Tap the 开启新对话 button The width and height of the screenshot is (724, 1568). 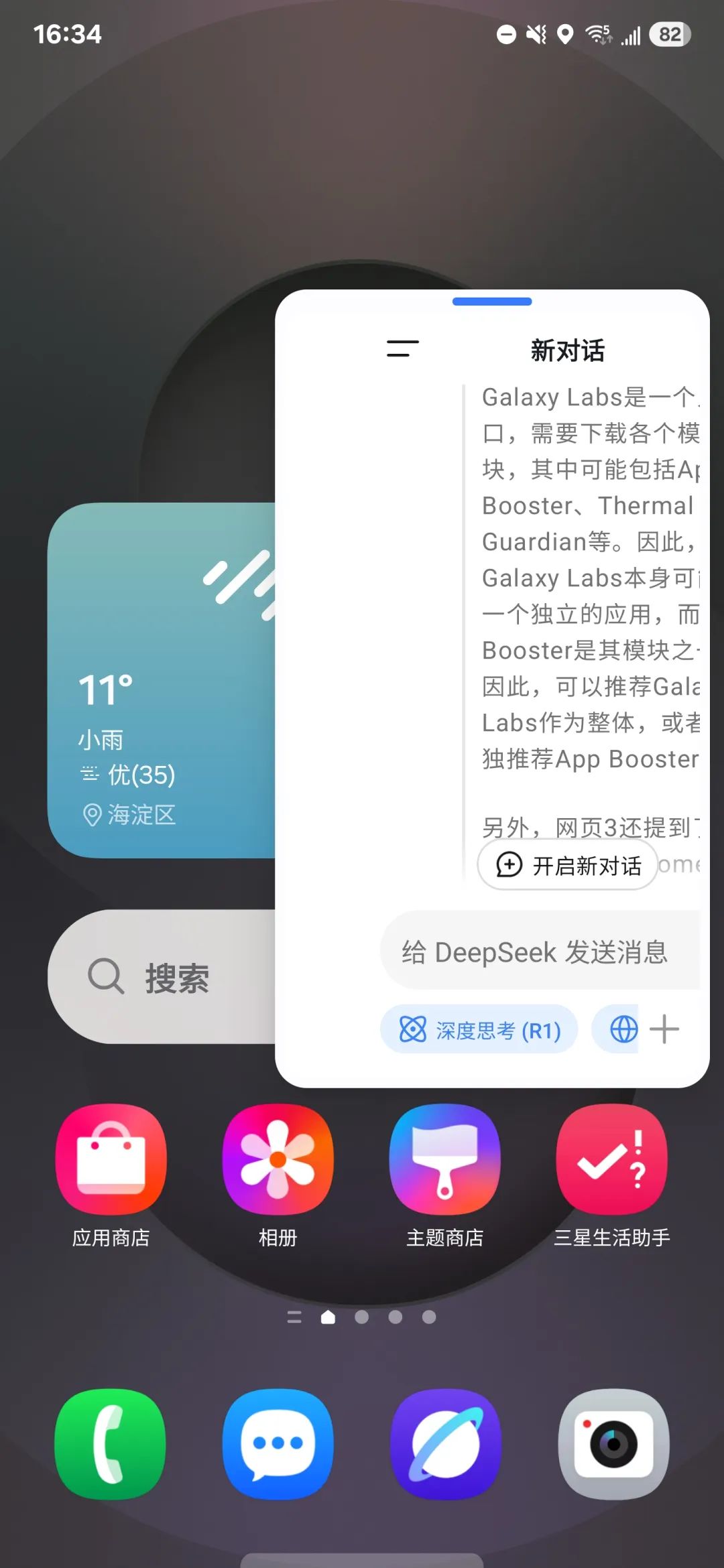click(568, 865)
